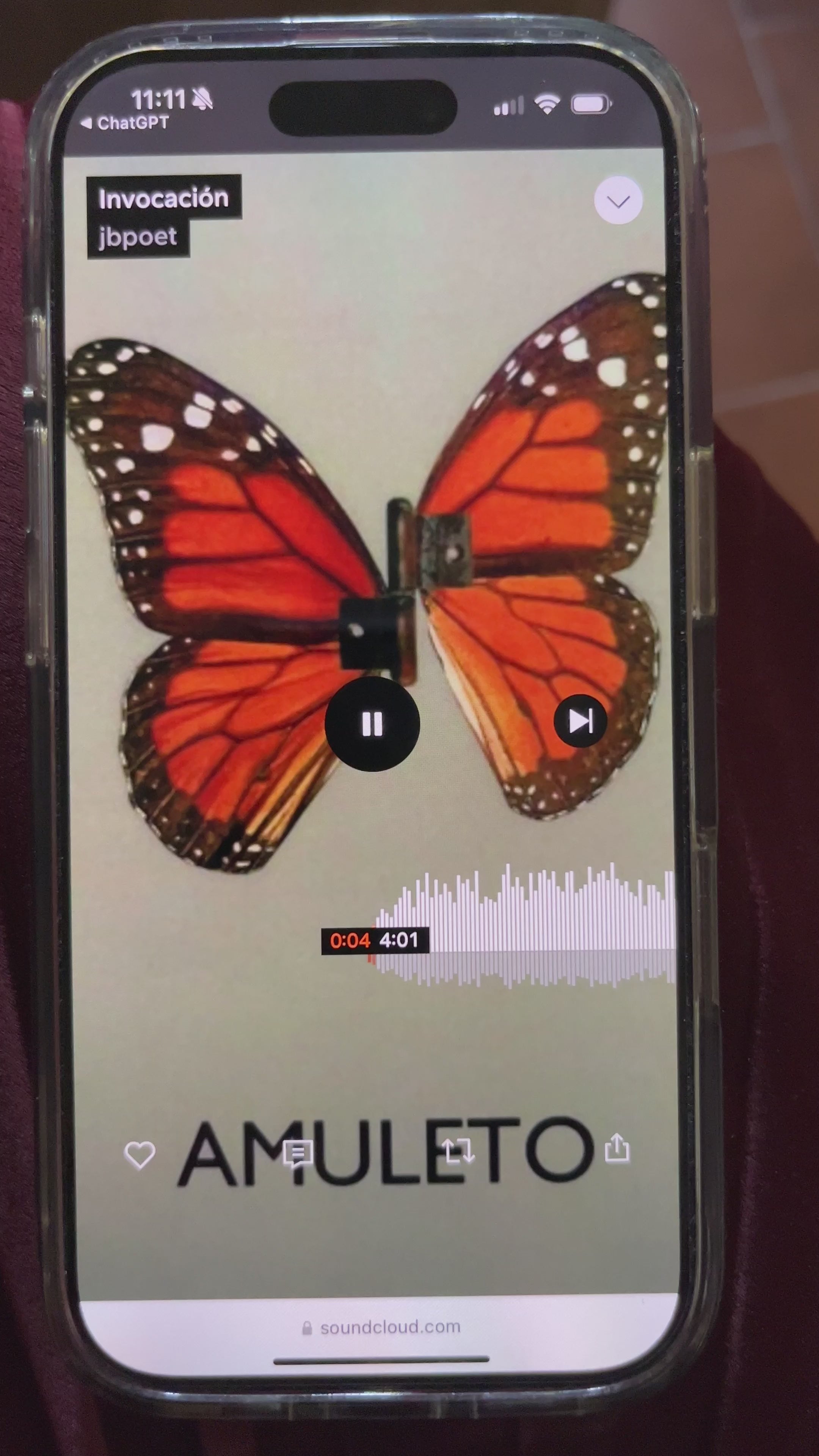
Task: Share the track Invocación
Action: click(617, 1148)
